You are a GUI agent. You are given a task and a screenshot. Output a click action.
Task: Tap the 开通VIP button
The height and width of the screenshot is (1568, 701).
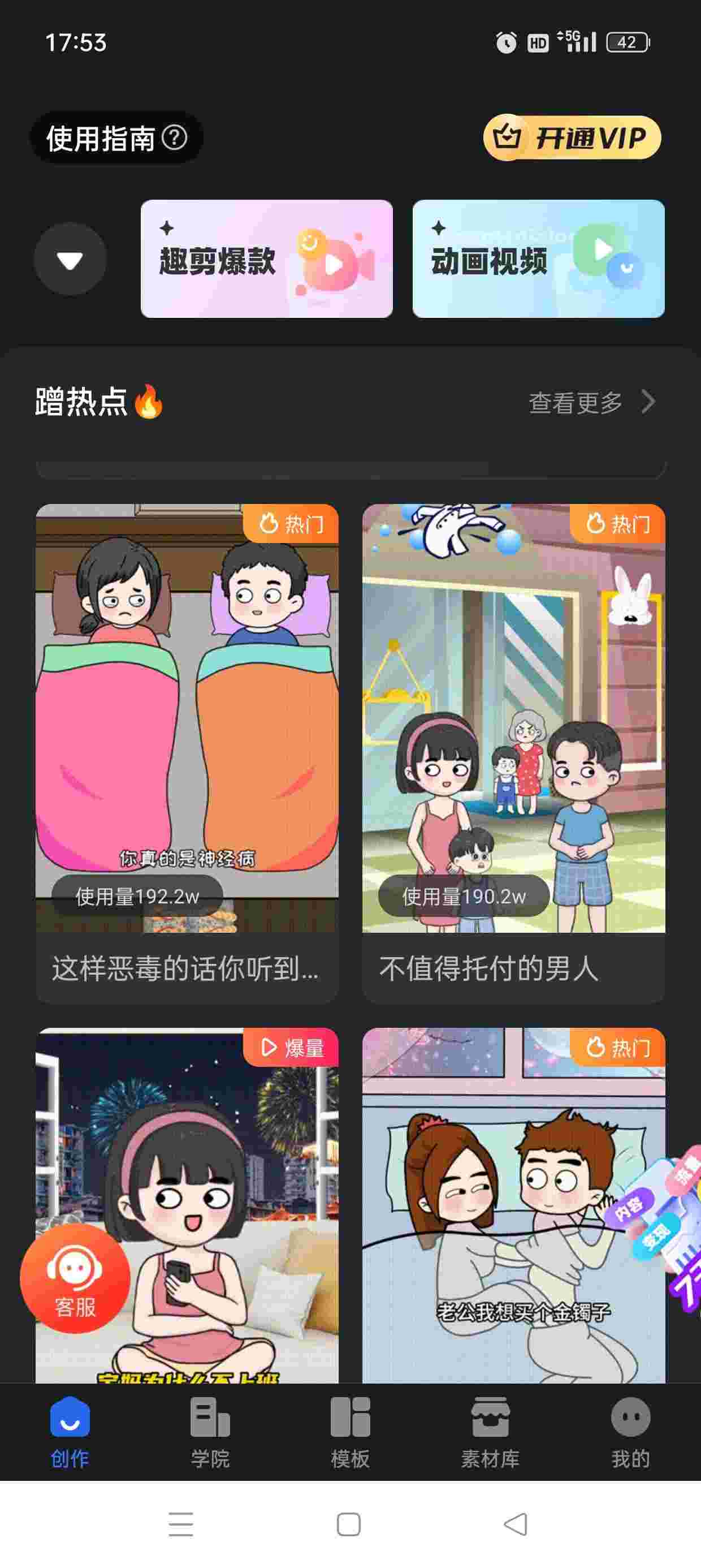tap(572, 138)
